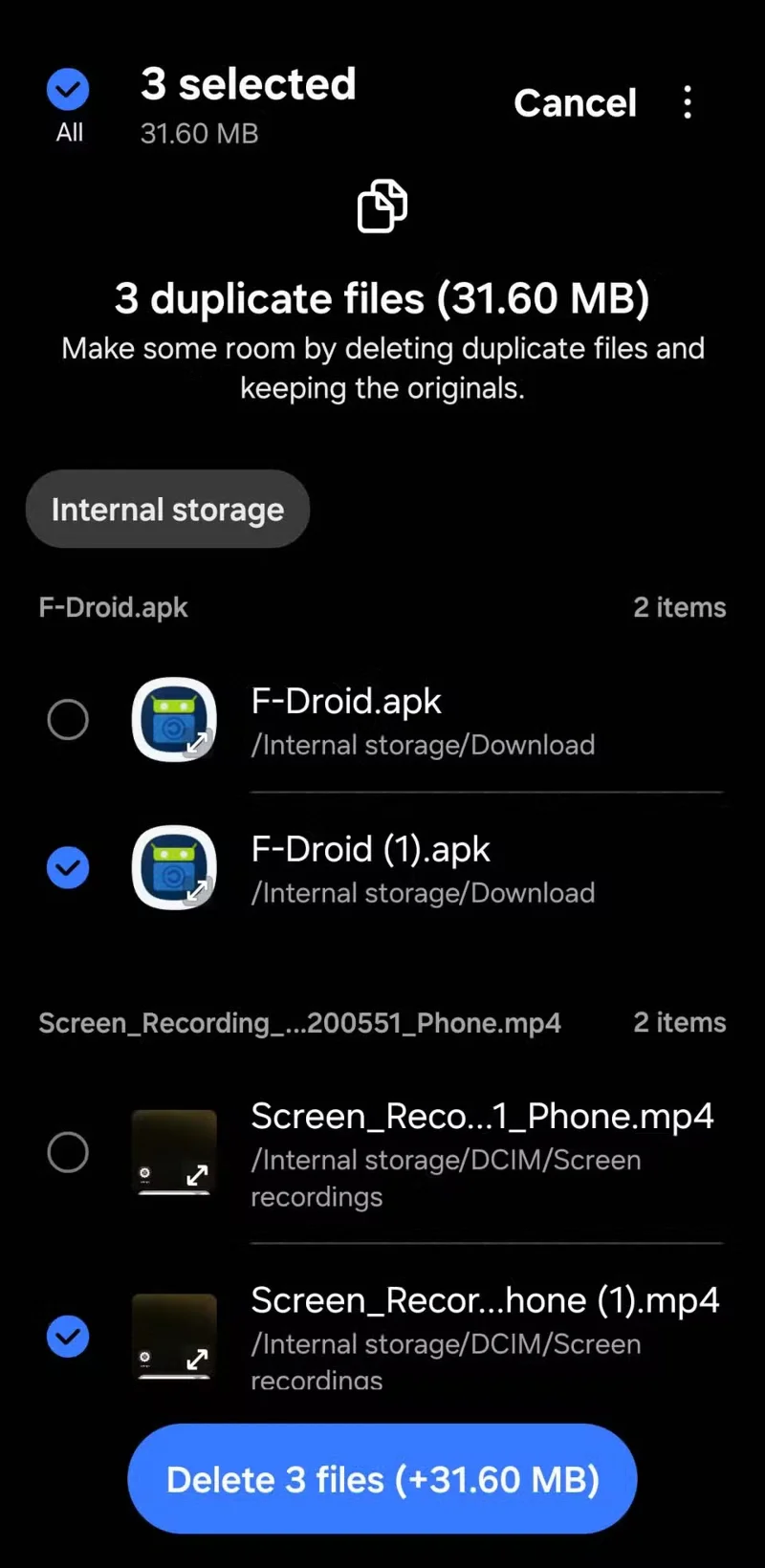765x1568 pixels.
Task: Delete 3 files to free 31.60 MB
Action: (x=382, y=1478)
